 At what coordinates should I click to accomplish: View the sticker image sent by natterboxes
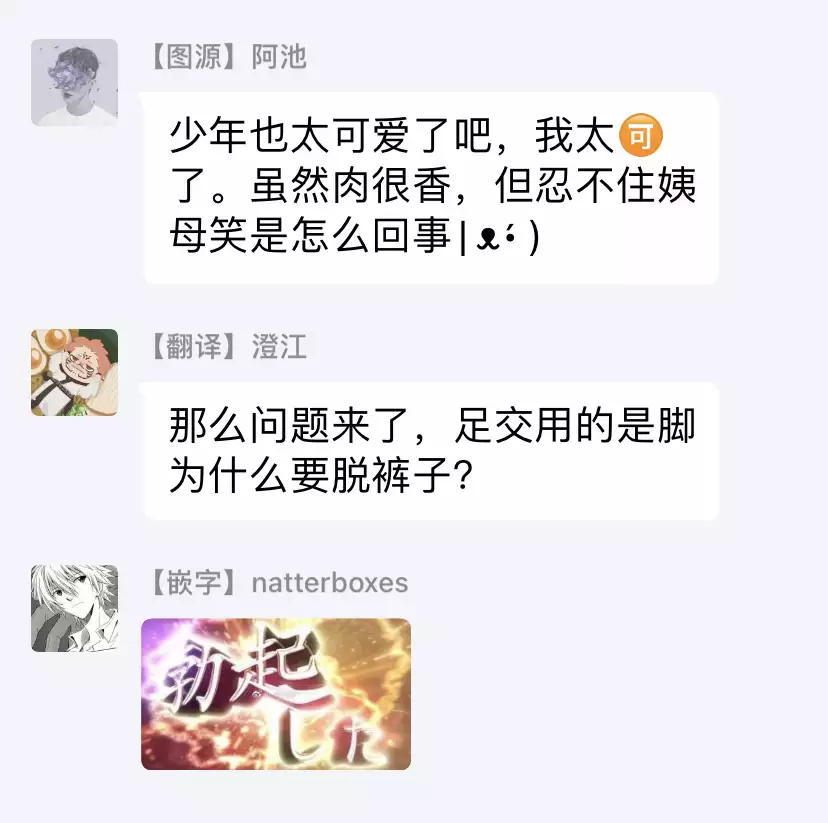pos(276,694)
